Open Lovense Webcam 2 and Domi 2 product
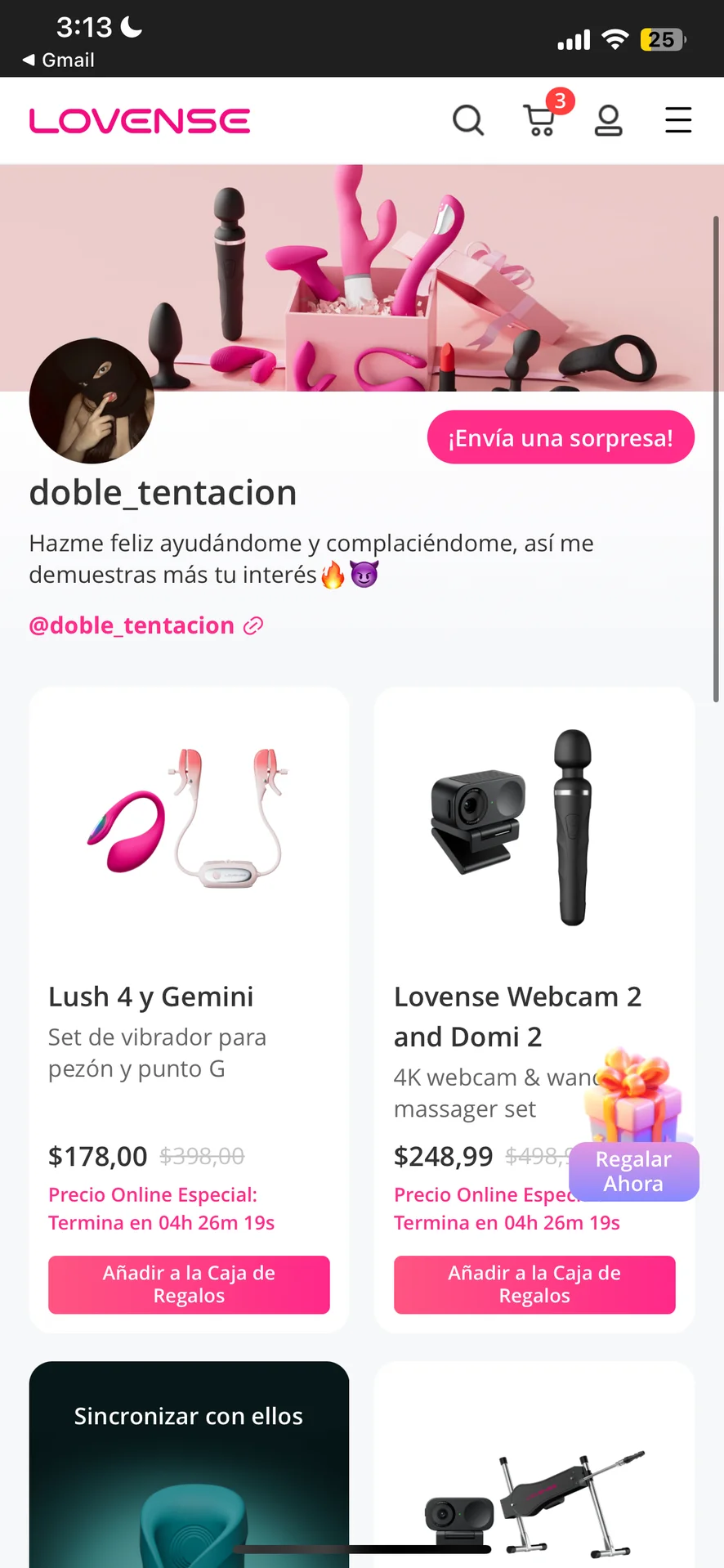 [516, 1016]
